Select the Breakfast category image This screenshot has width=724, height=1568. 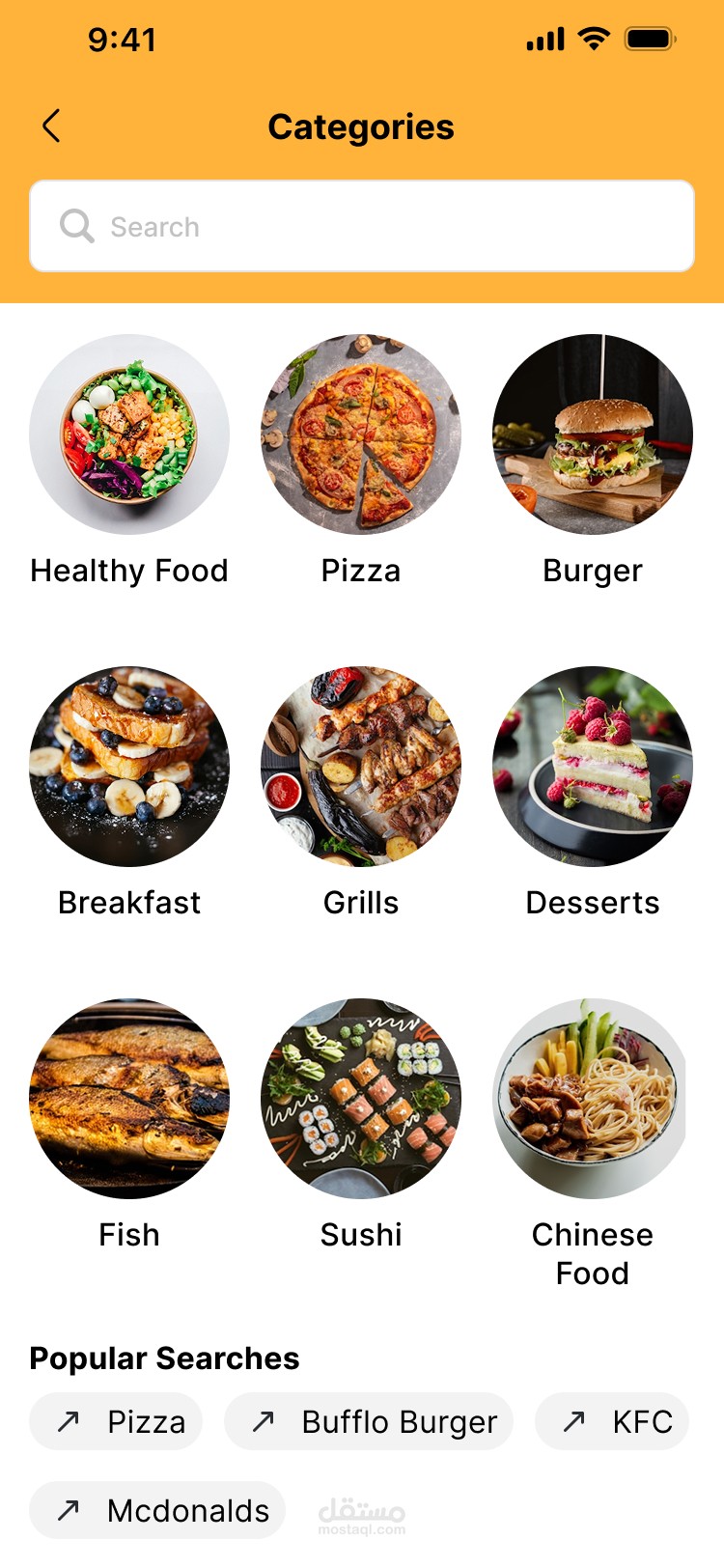tap(128, 768)
